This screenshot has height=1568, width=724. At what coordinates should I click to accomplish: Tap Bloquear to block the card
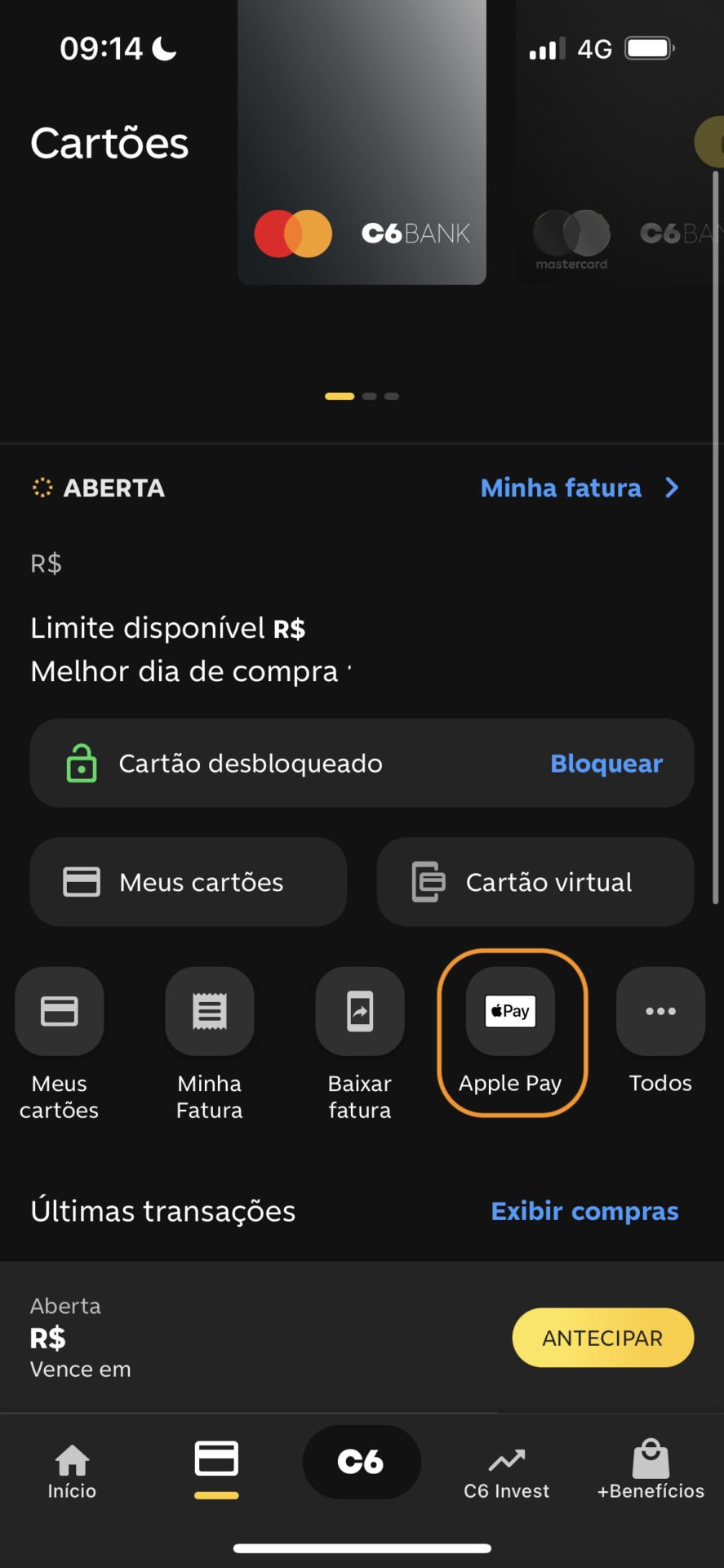tap(606, 763)
